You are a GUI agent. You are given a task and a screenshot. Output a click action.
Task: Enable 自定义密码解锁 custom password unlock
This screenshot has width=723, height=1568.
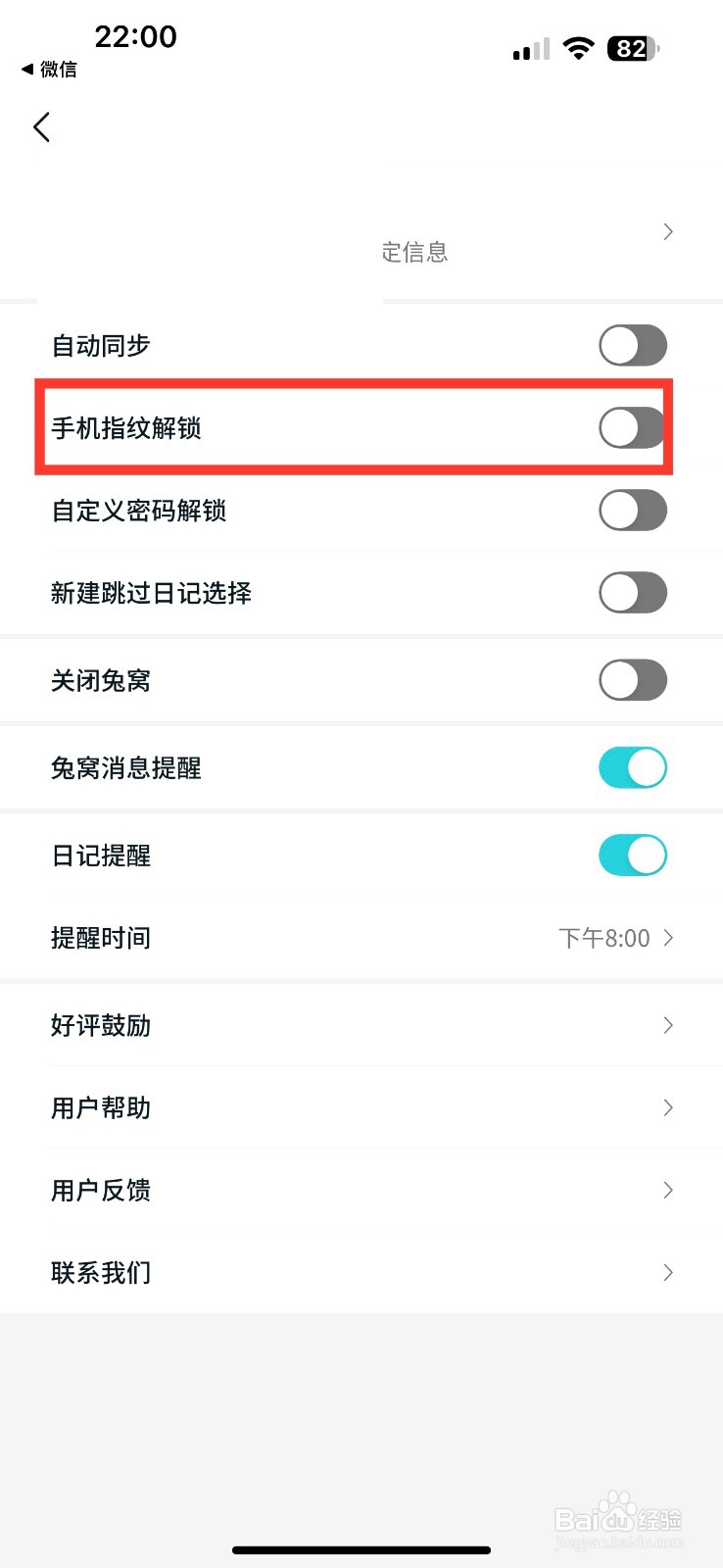tap(632, 511)
